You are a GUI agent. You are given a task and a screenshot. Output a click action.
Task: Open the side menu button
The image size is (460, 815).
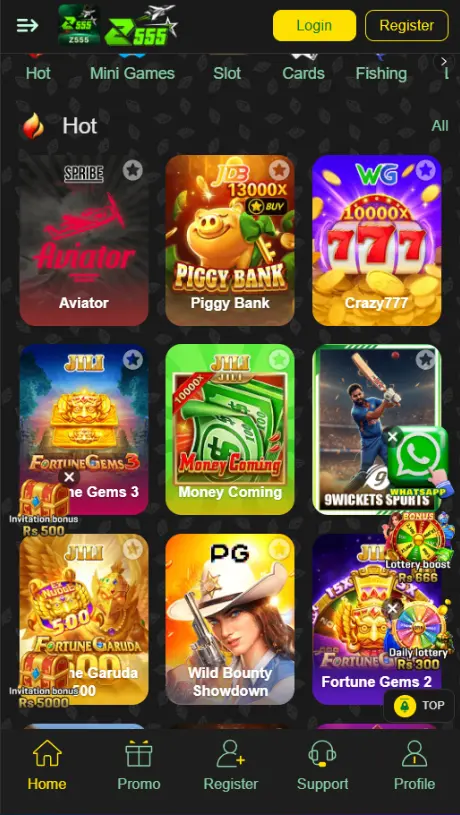(x=28, y=25)
